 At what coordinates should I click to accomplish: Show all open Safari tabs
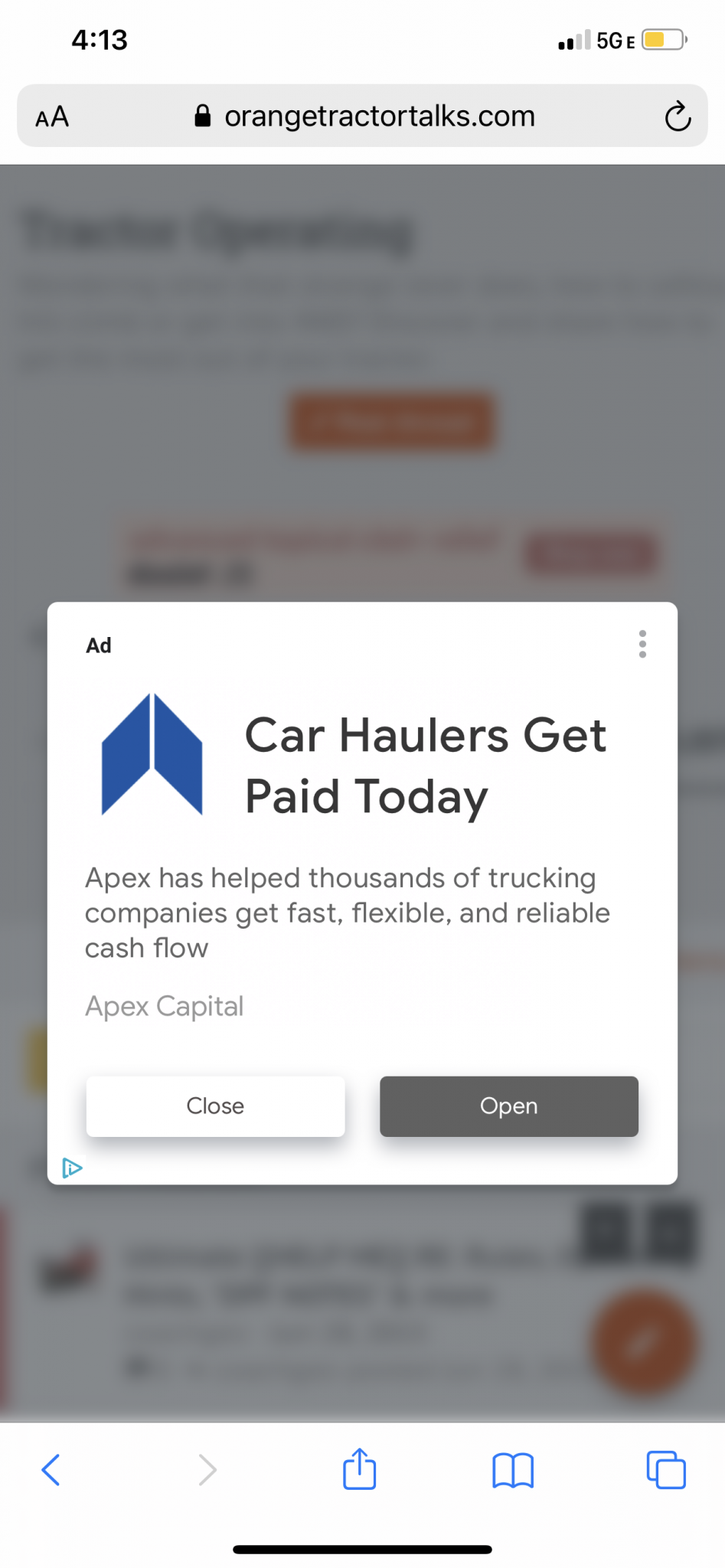[x=665, y=1469]
